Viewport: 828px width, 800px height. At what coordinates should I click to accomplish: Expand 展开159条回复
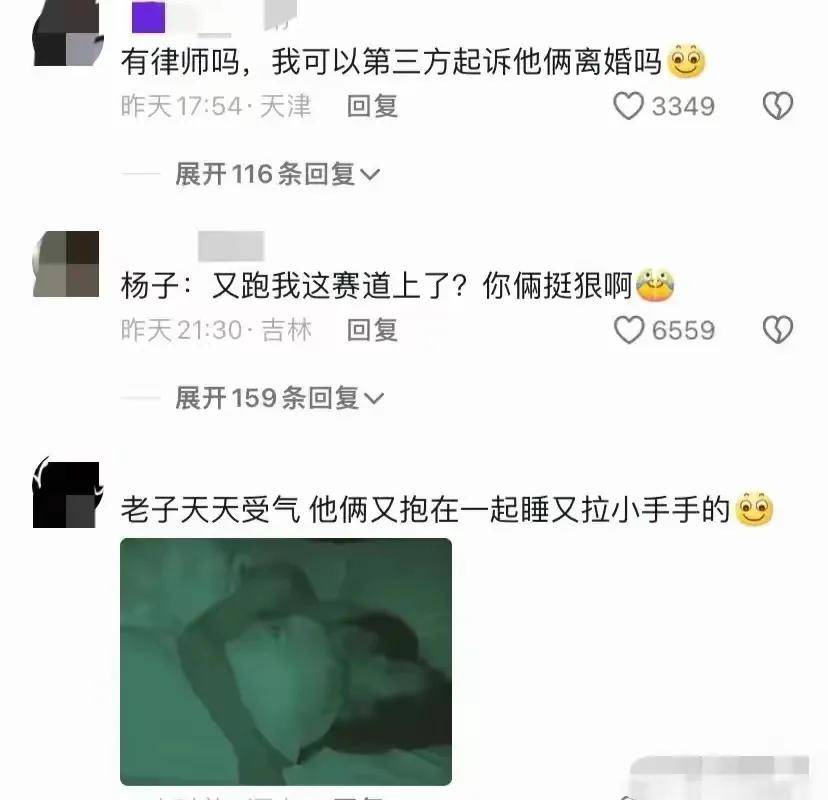coord(279,398)
